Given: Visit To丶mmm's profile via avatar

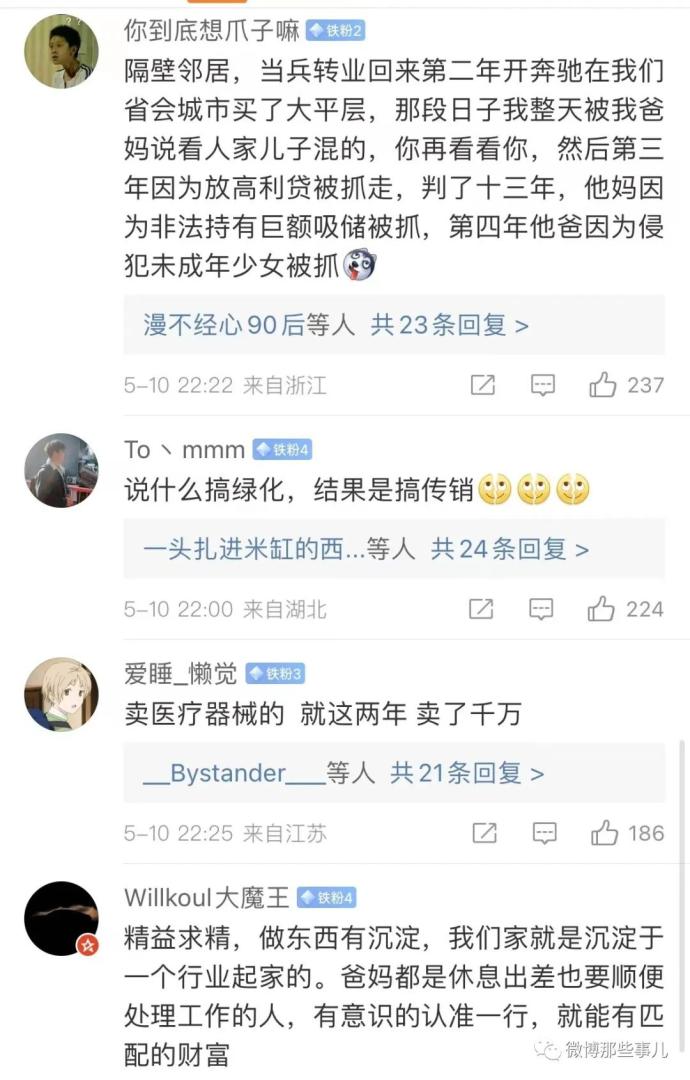Looking at the screenshot, I should (60, 470).
